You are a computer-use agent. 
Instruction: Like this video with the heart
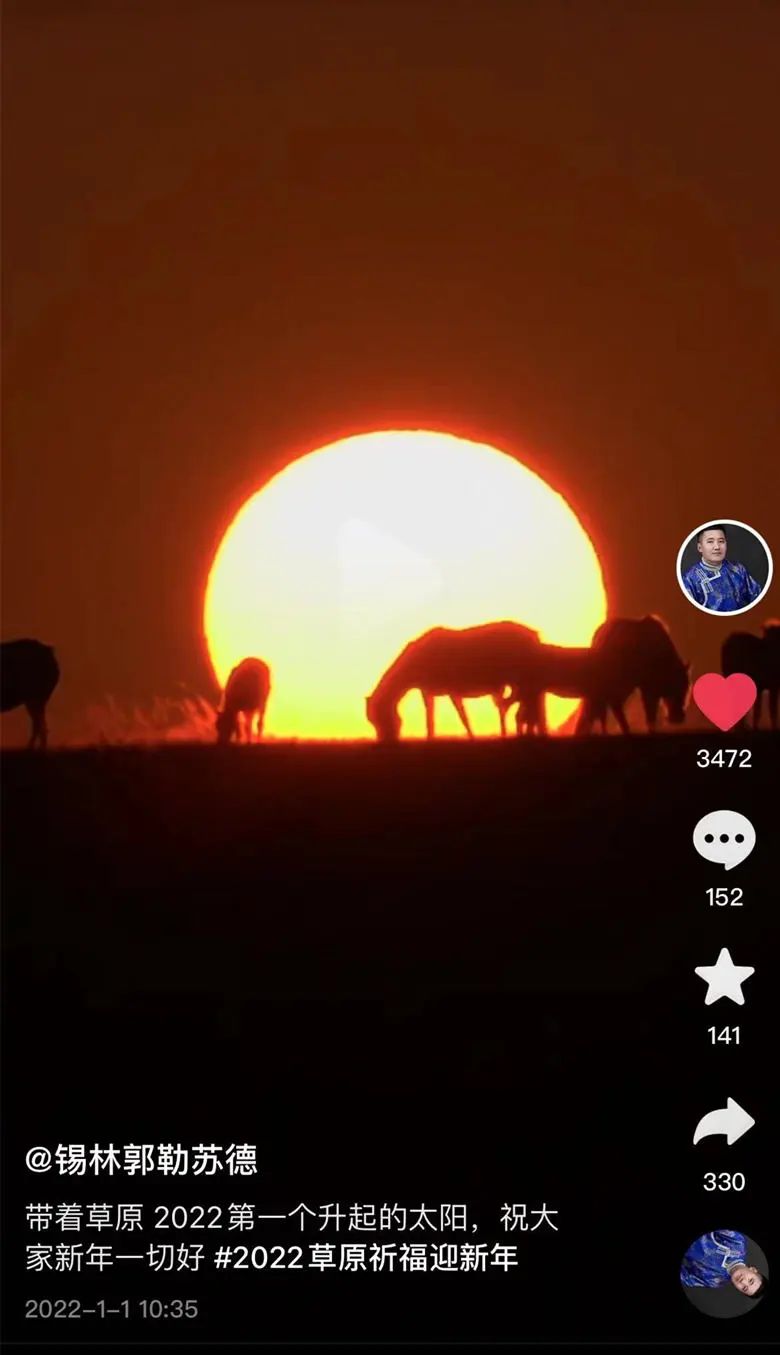pyautogui.click(x=724, y=701)
